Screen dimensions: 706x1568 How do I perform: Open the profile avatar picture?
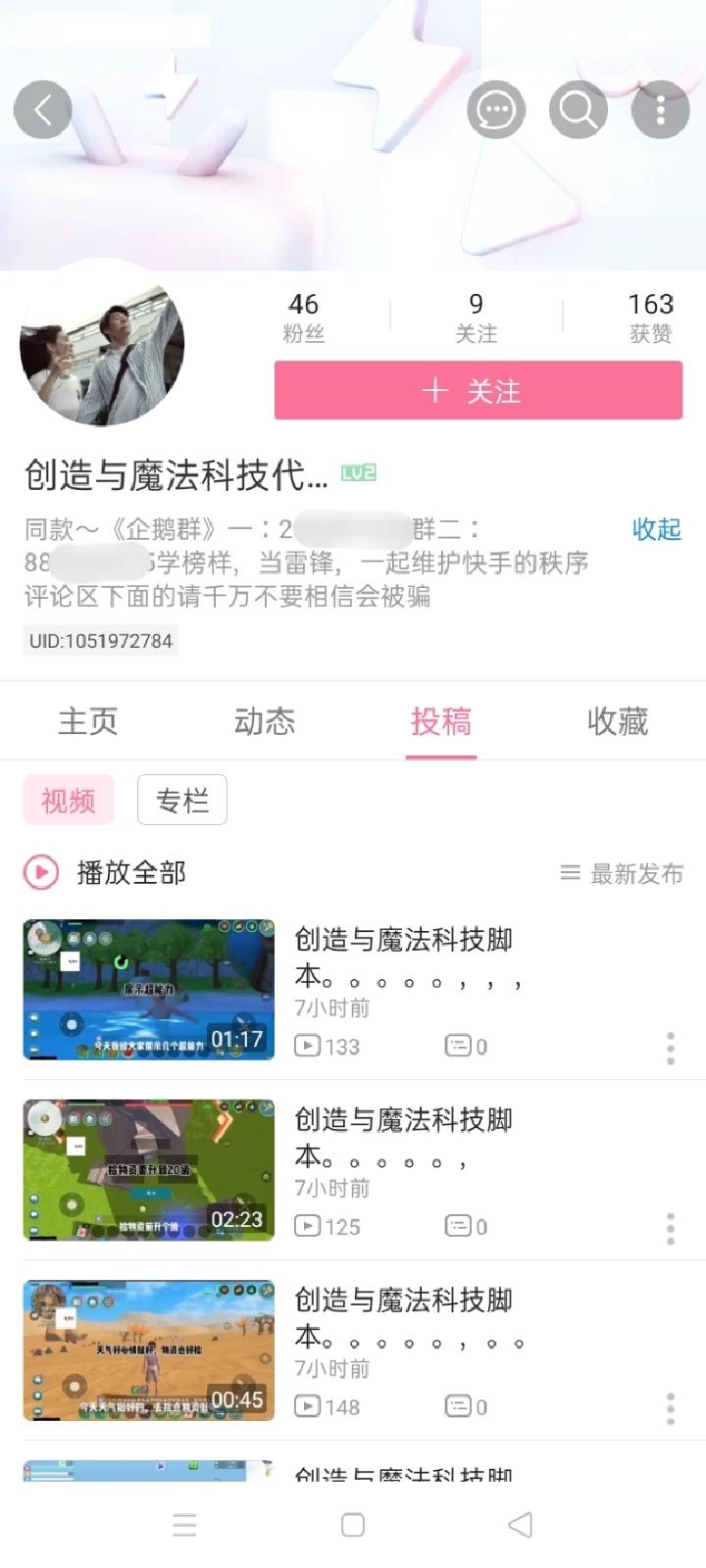point(102,343)
